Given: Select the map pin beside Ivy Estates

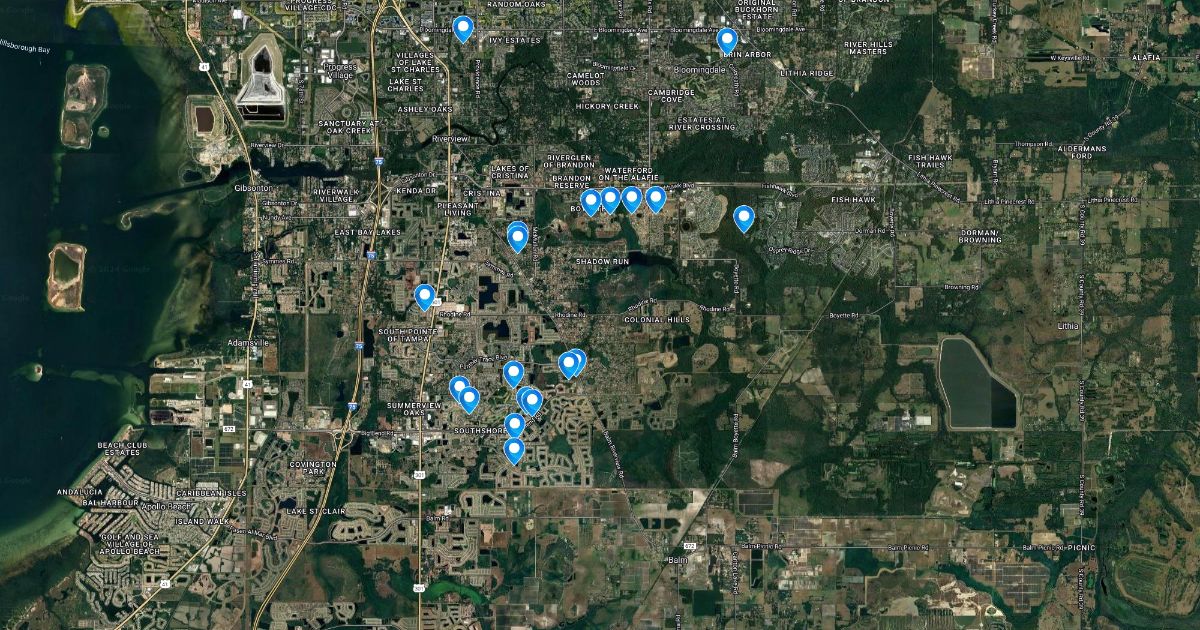Looking at the screenshot, I should click(x=462, y=29).
